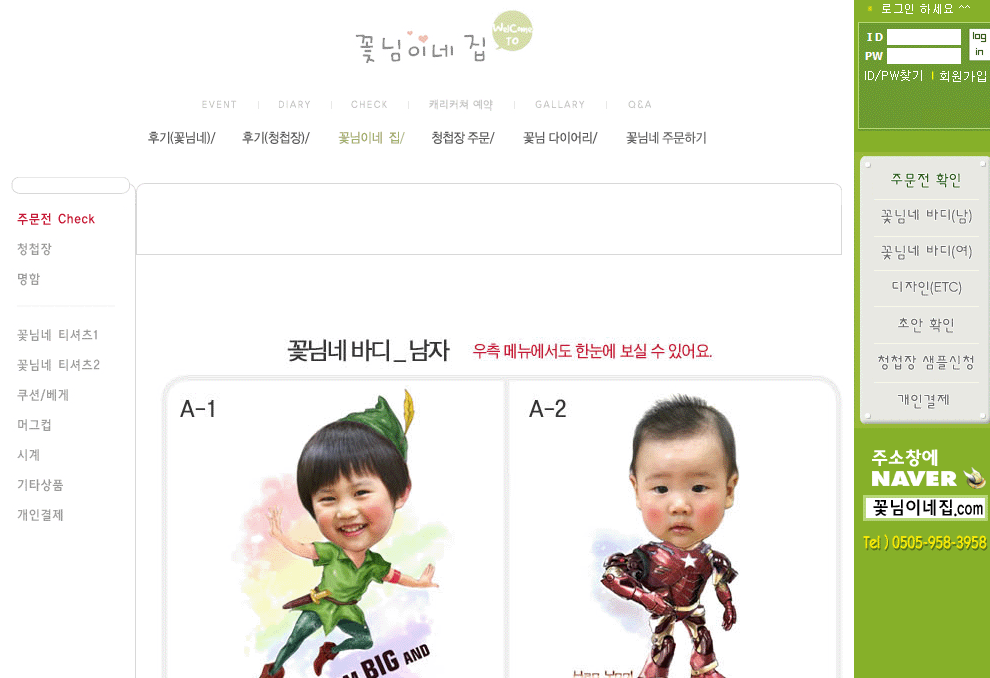990x678 pixels.
Task: Select 청첩장 in left sidebar
Action: (x=34, y=249)
